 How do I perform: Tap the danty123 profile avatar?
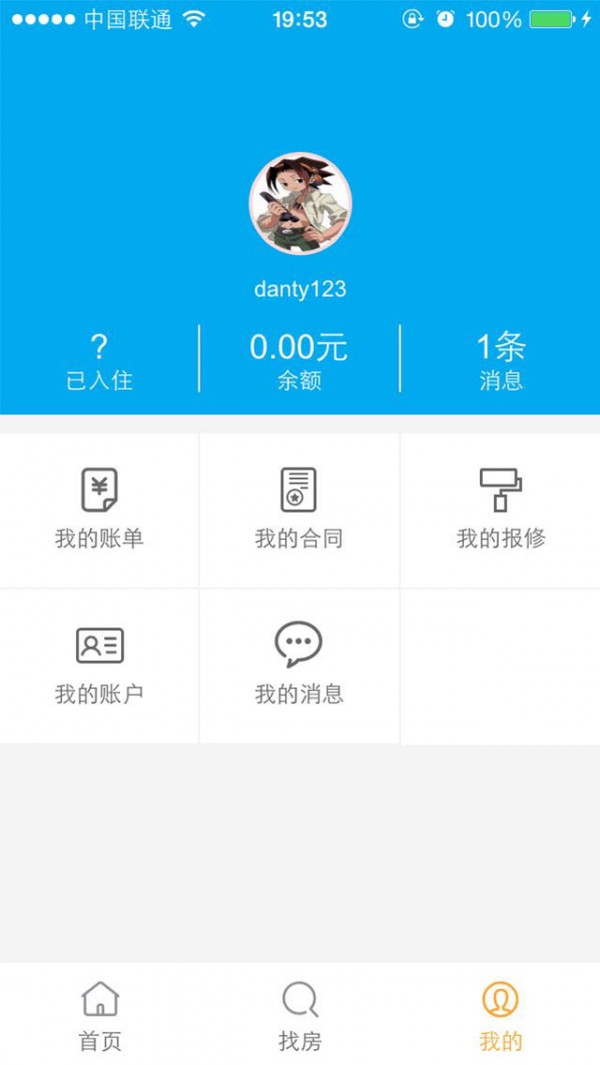(x=300, y=204)
